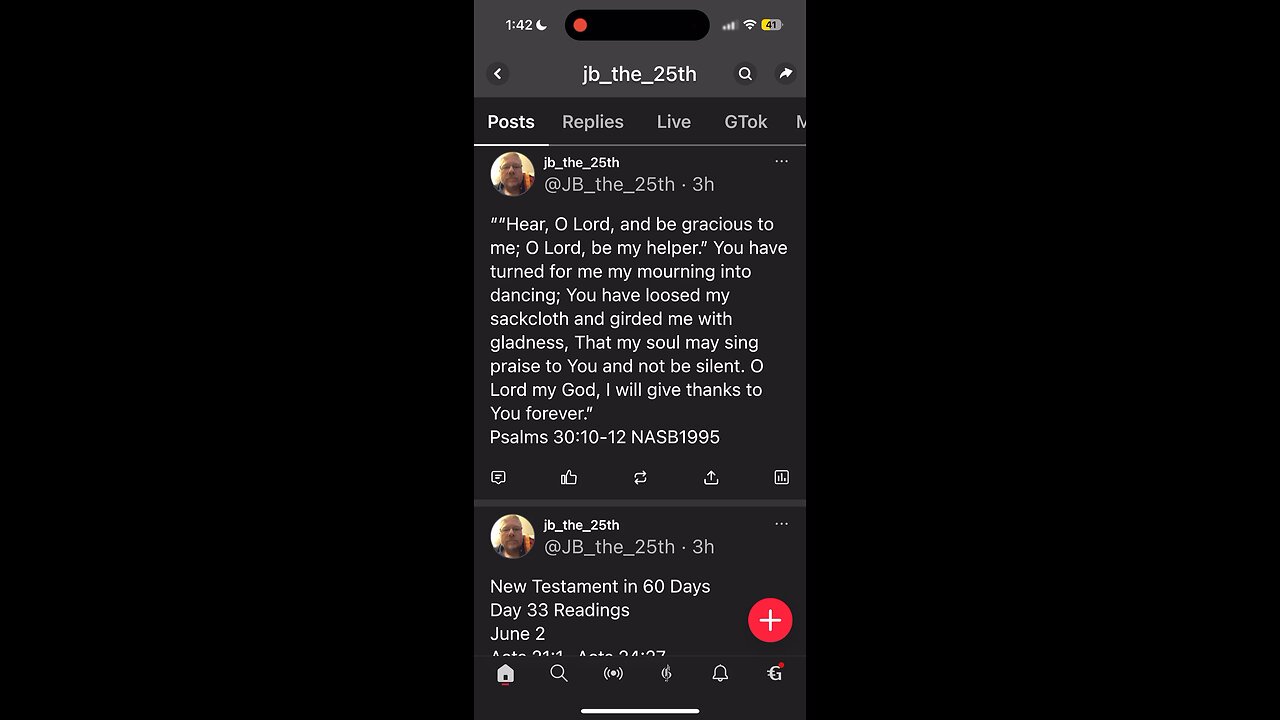This screenshot has height=720, width=1280.
Task: Select the Posts tab
Action: click(511, 122)
